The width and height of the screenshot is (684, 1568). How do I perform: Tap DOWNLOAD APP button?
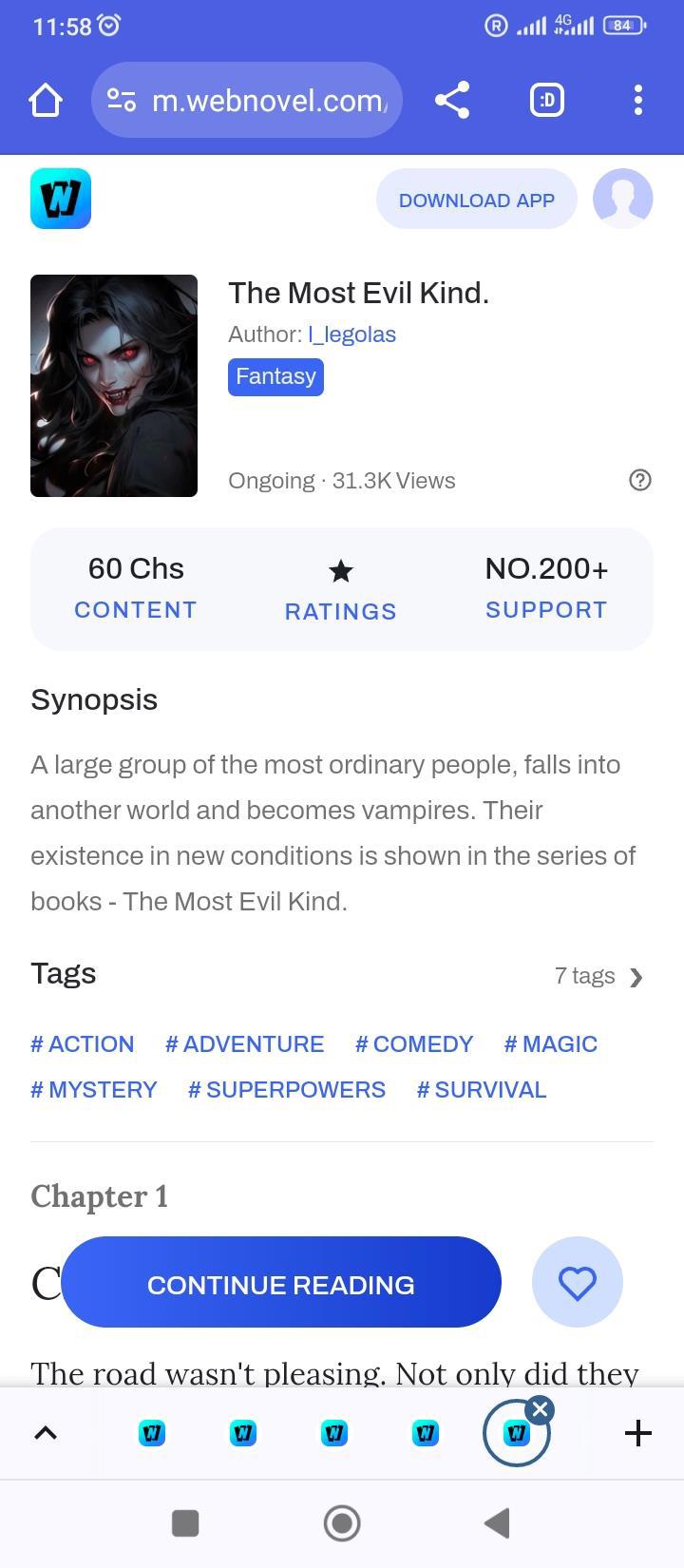[x=476, y=200]
